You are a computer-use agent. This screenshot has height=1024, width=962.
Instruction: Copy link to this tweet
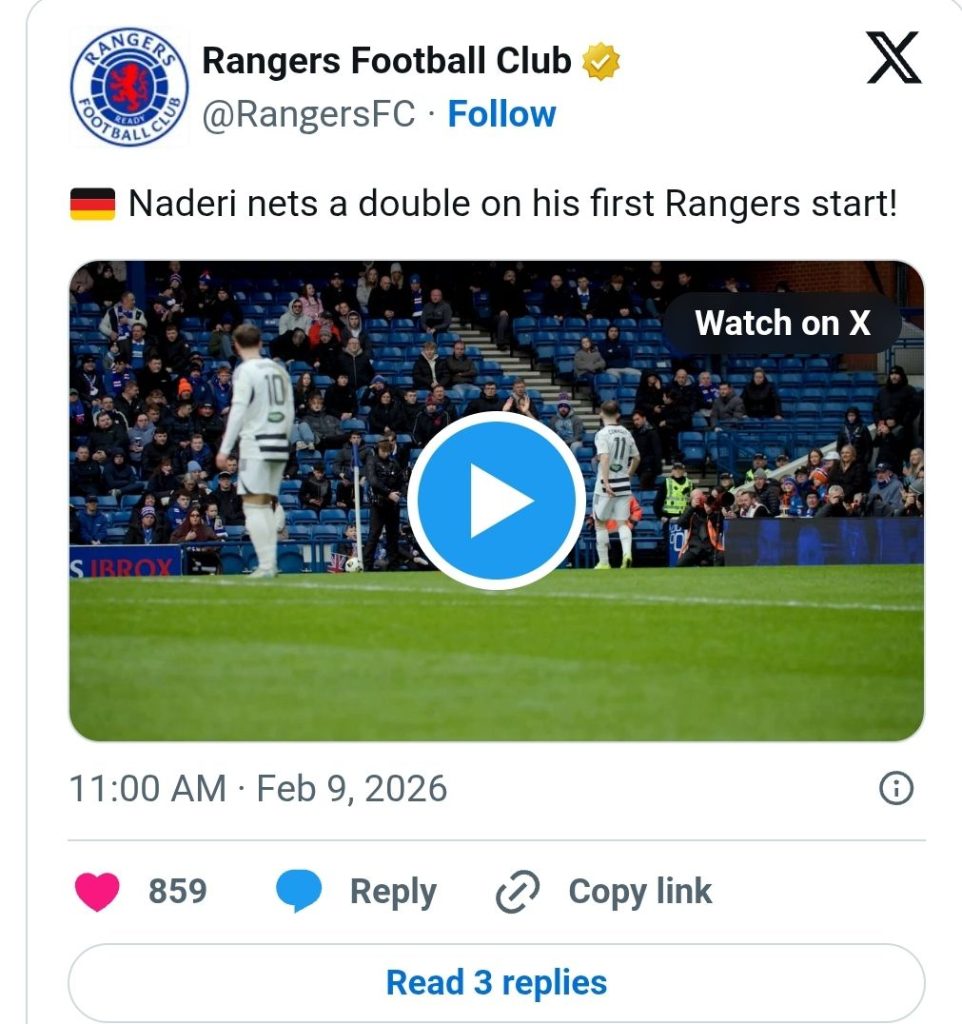click(x=604, y=891)
